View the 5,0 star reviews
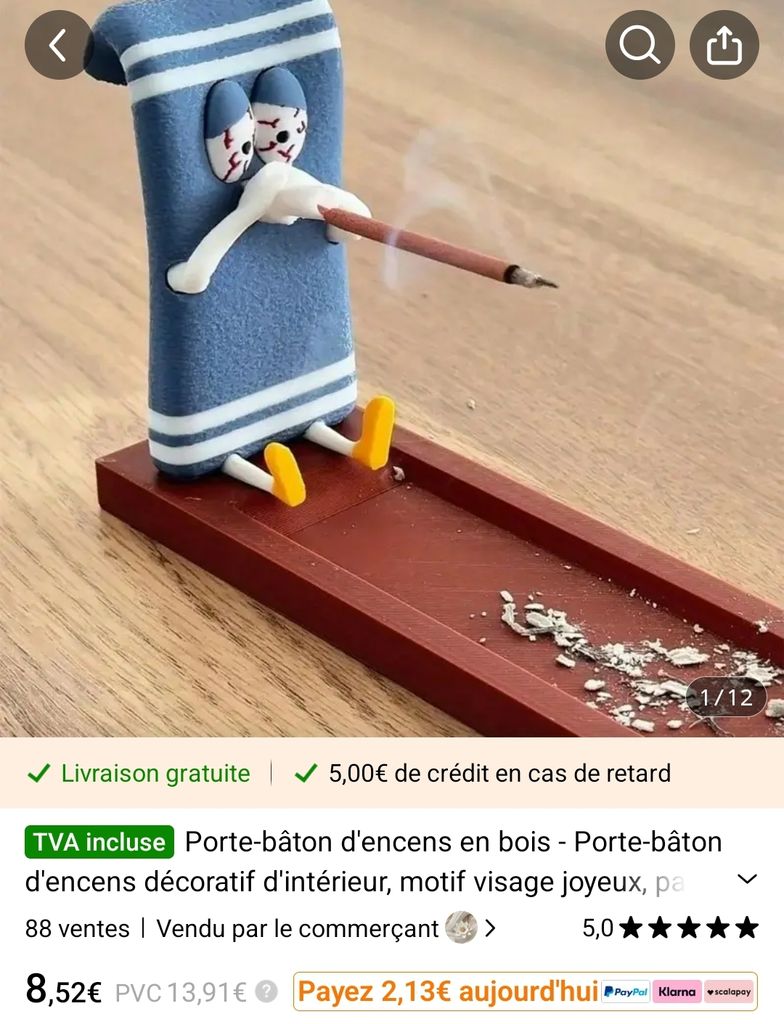 [x=670, y=928]
